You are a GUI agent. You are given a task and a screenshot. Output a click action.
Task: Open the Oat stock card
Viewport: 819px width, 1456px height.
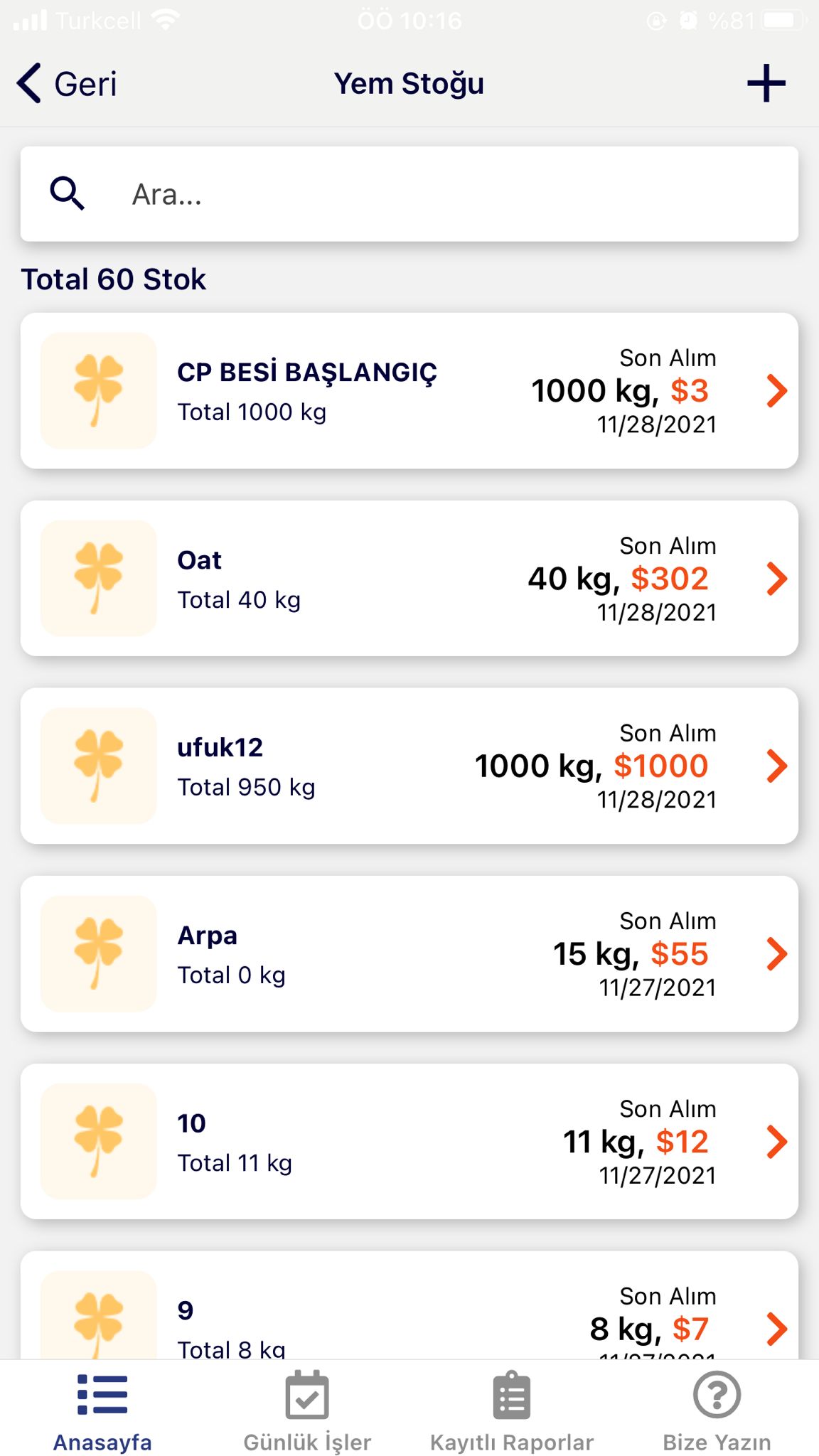(409, 578)
